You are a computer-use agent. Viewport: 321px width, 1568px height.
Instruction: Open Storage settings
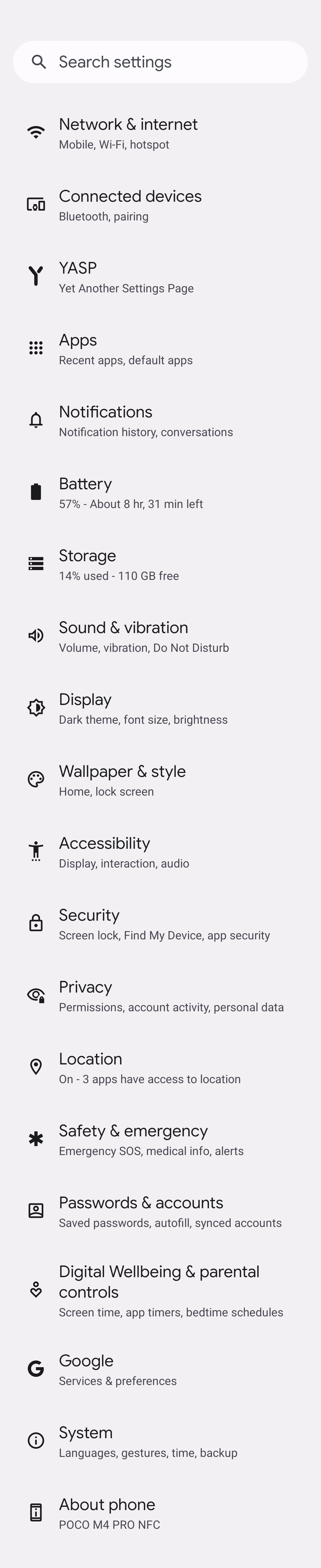(x=160, y=564)
